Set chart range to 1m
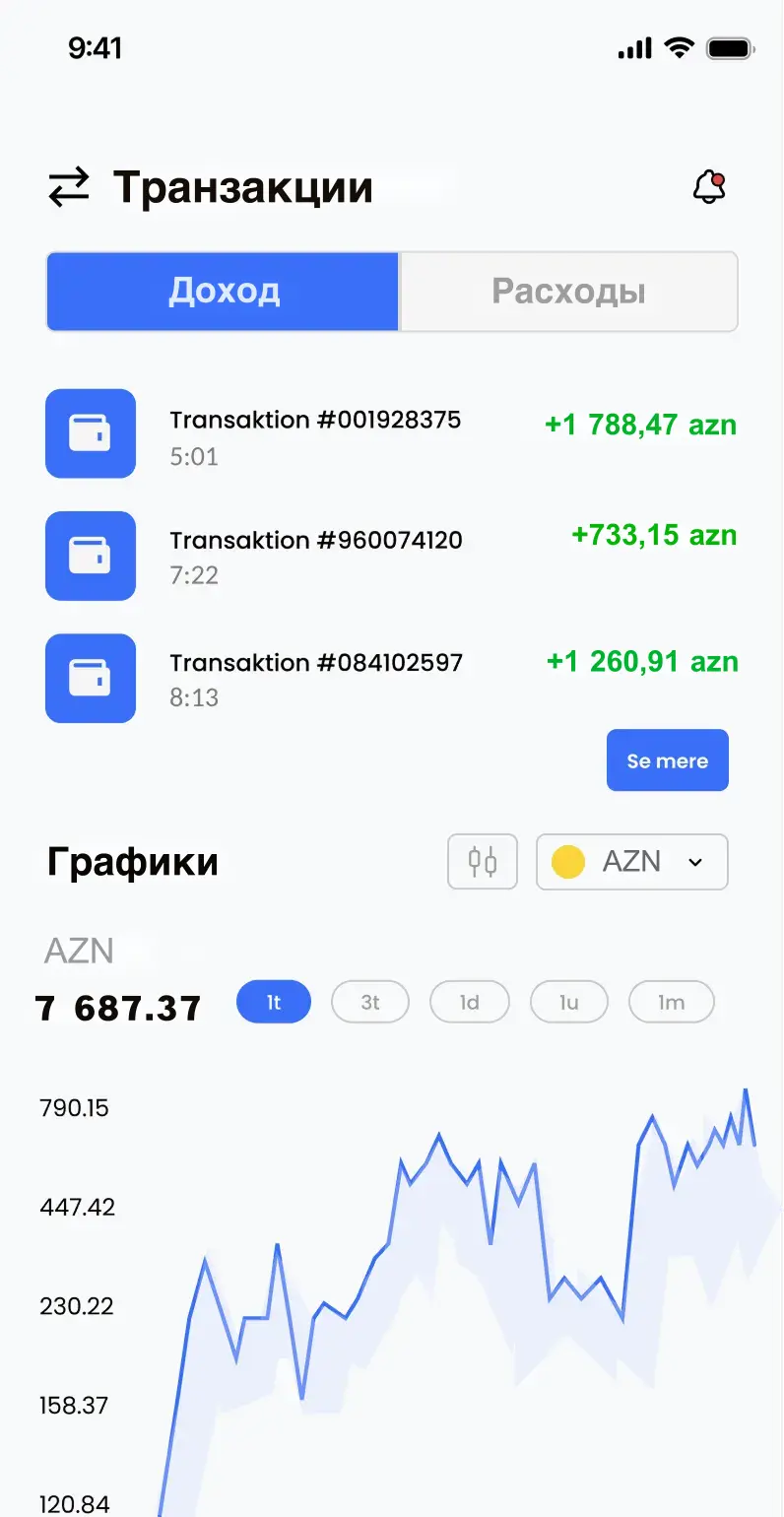784x1517 pixels. tap(671, 1003)
